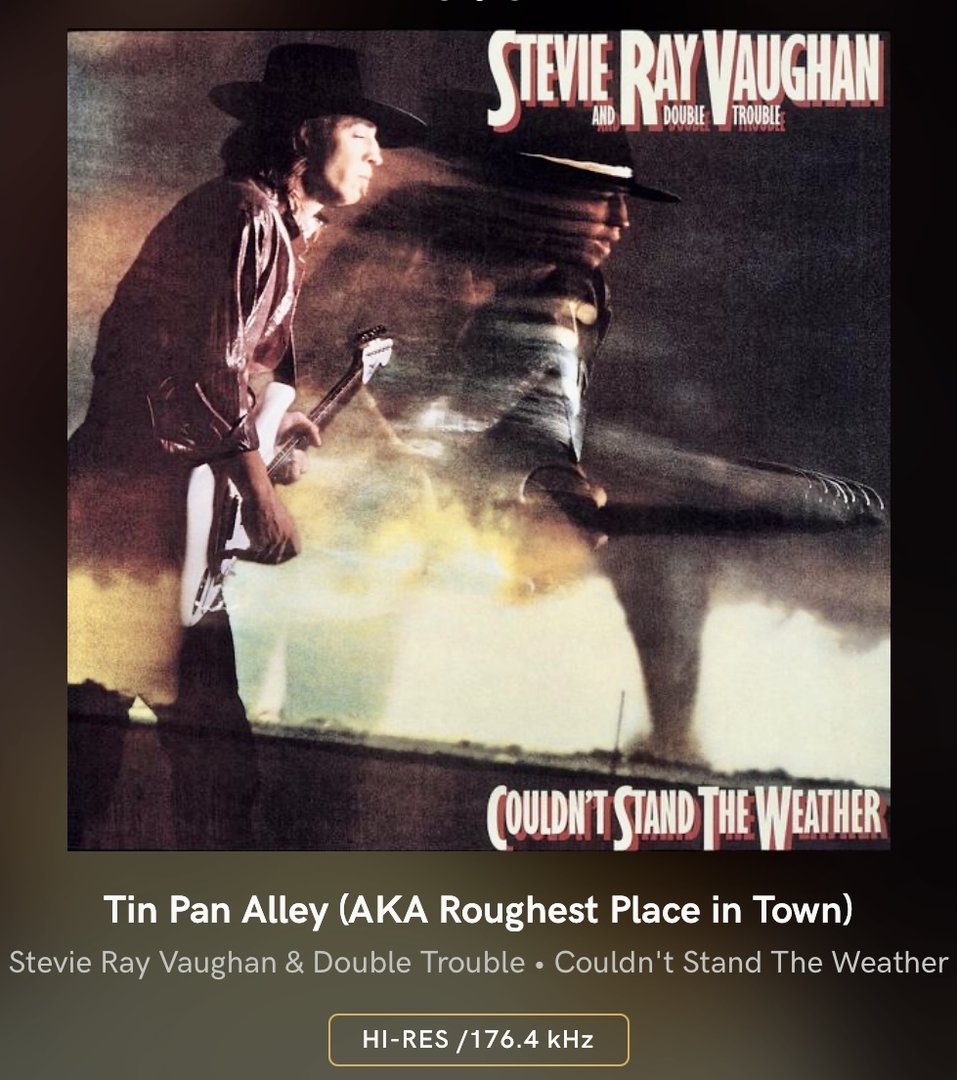Tap the HI-RES 176.4 kHz quality badge
Screen dimensions: 957x1080
pyautogui.click(x=478, y=1040)
